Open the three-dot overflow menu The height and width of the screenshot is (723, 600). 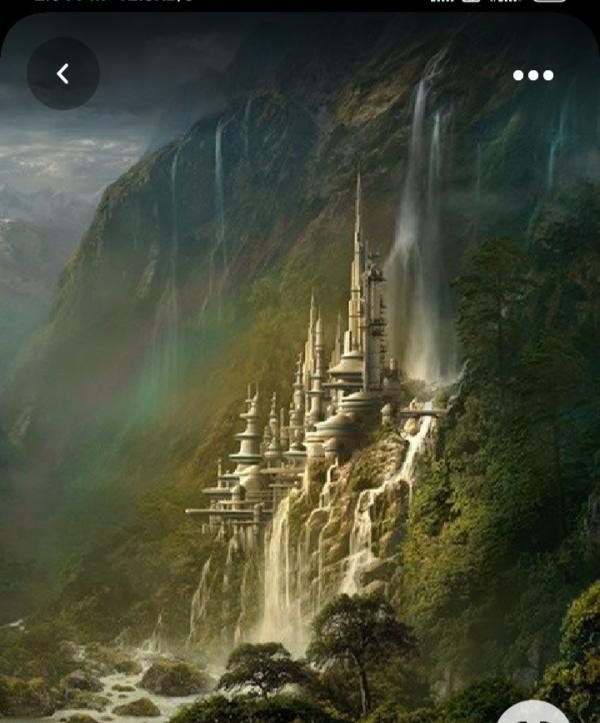[533, 75]
